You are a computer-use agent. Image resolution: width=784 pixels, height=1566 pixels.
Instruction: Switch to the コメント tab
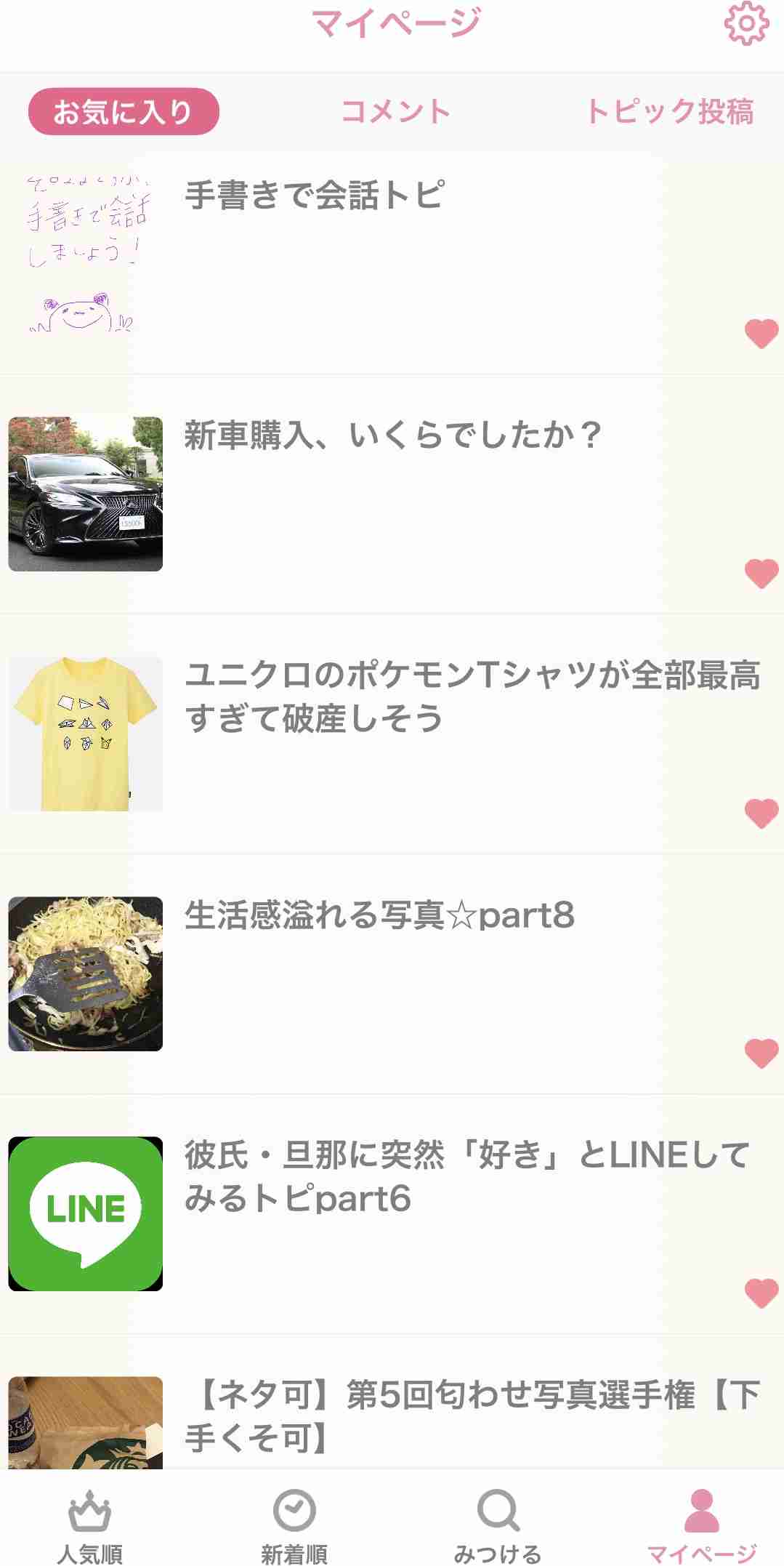tap(396, 111)
